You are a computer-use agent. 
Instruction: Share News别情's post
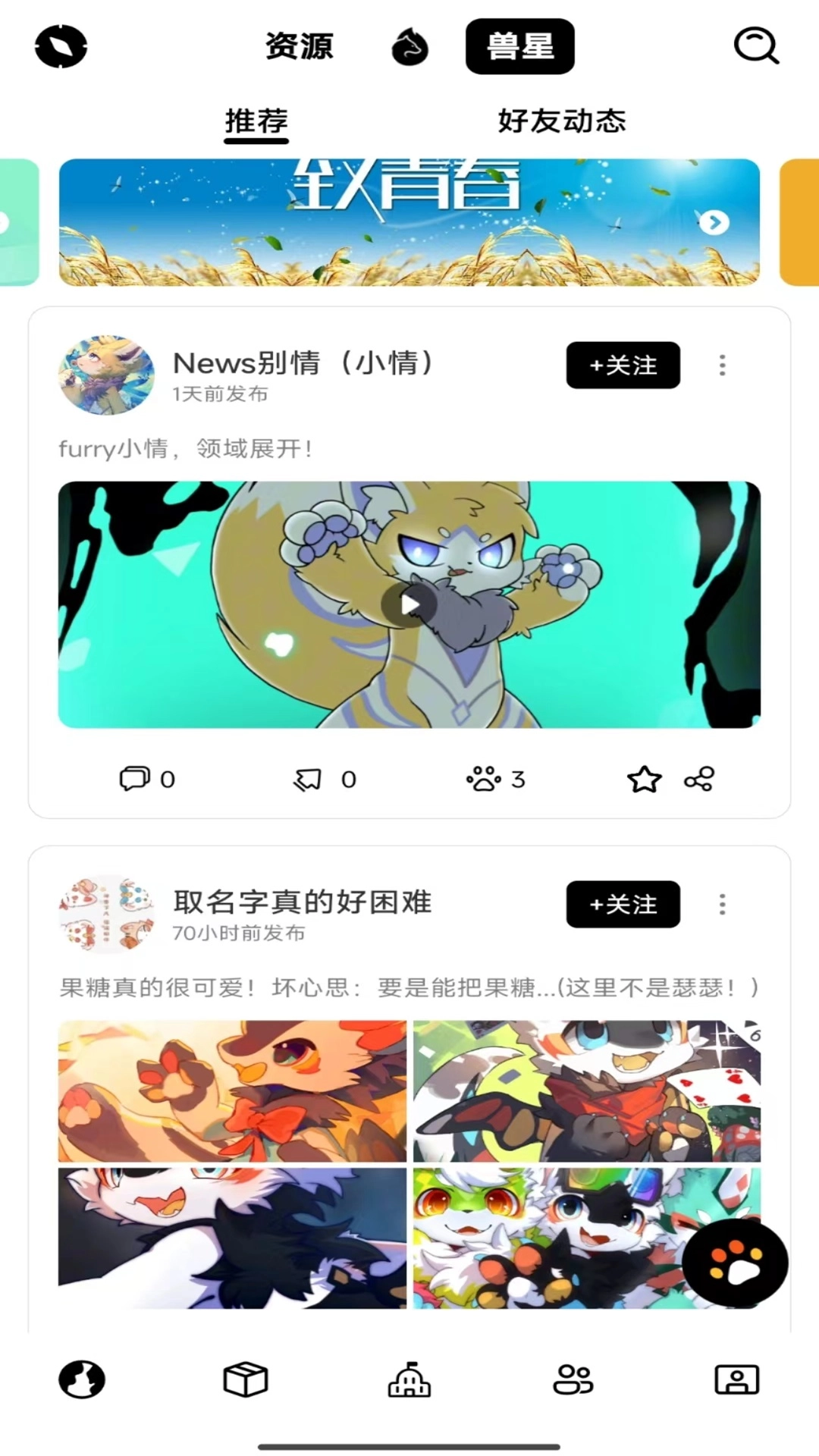click(x=698, y=779)
